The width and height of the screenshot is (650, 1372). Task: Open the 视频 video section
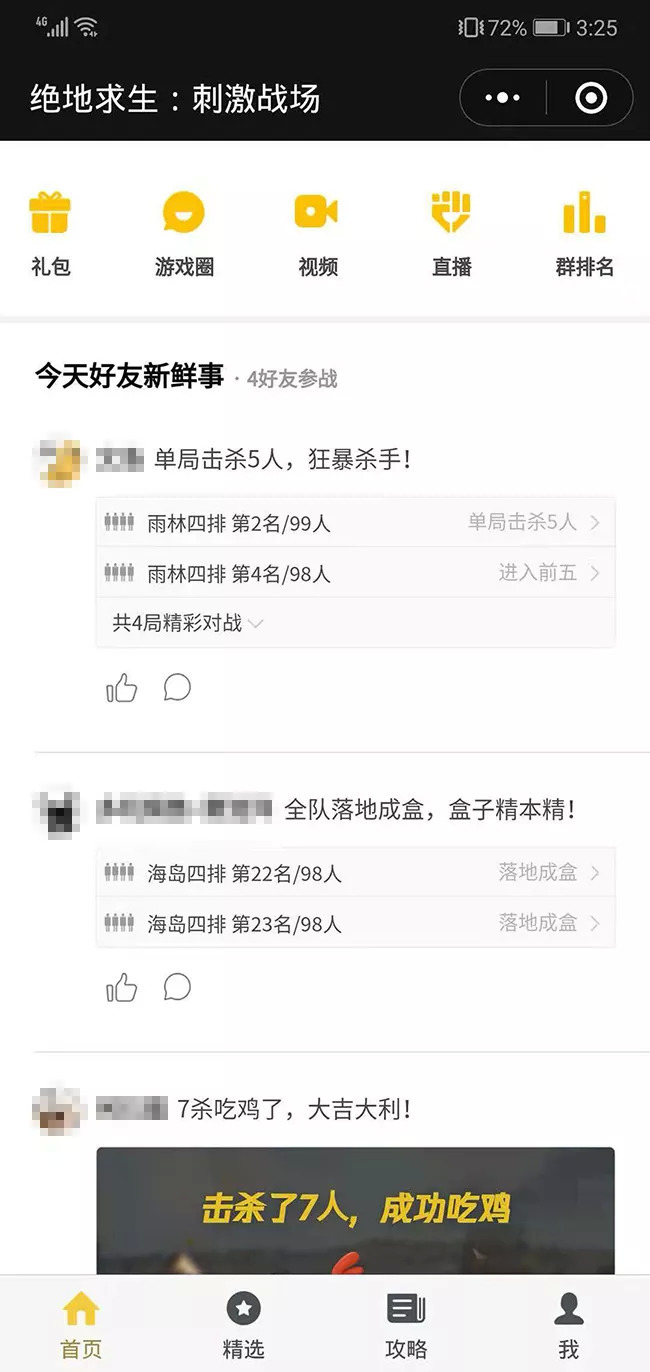pyautogui.click(x=318, y=234)
